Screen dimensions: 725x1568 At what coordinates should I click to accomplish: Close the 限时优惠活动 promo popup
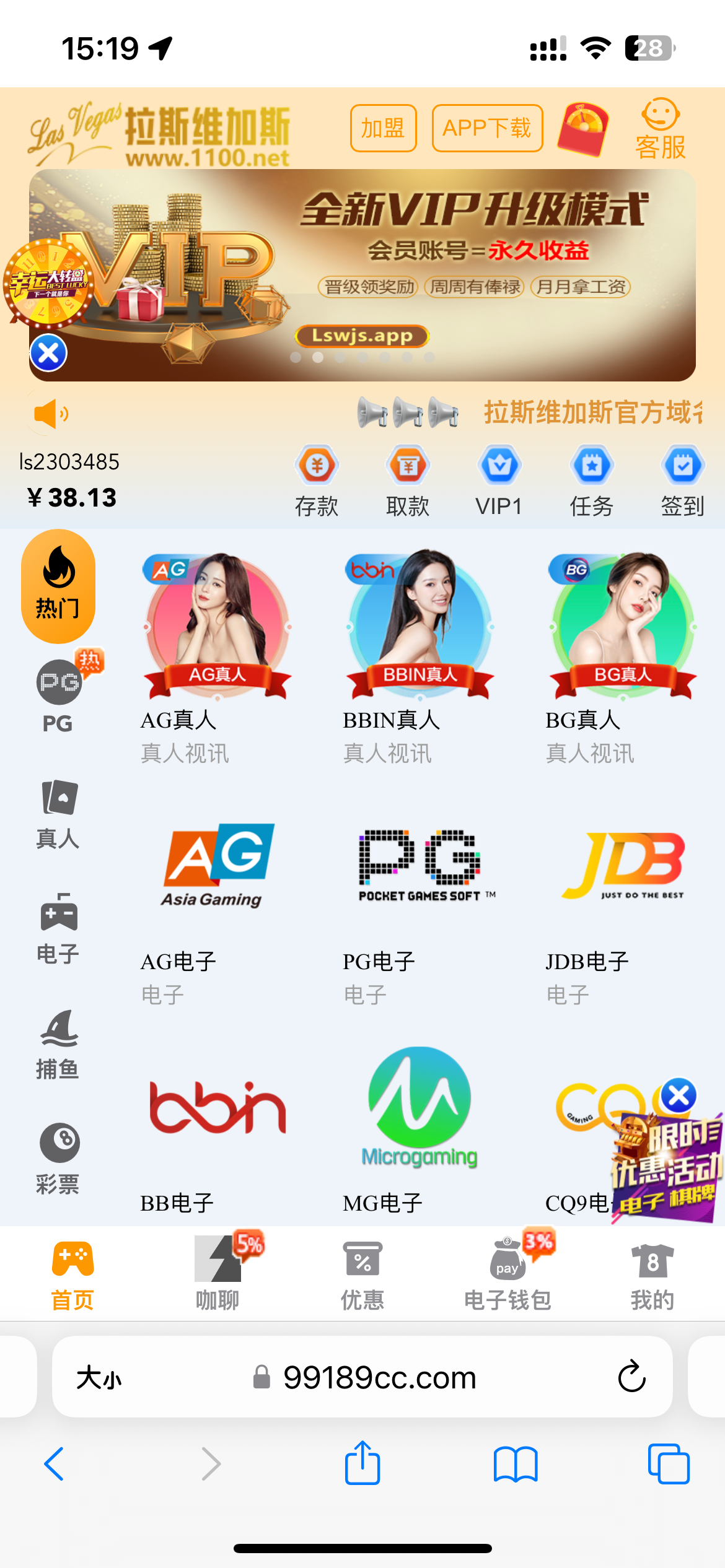click(x=679, y=1096)
